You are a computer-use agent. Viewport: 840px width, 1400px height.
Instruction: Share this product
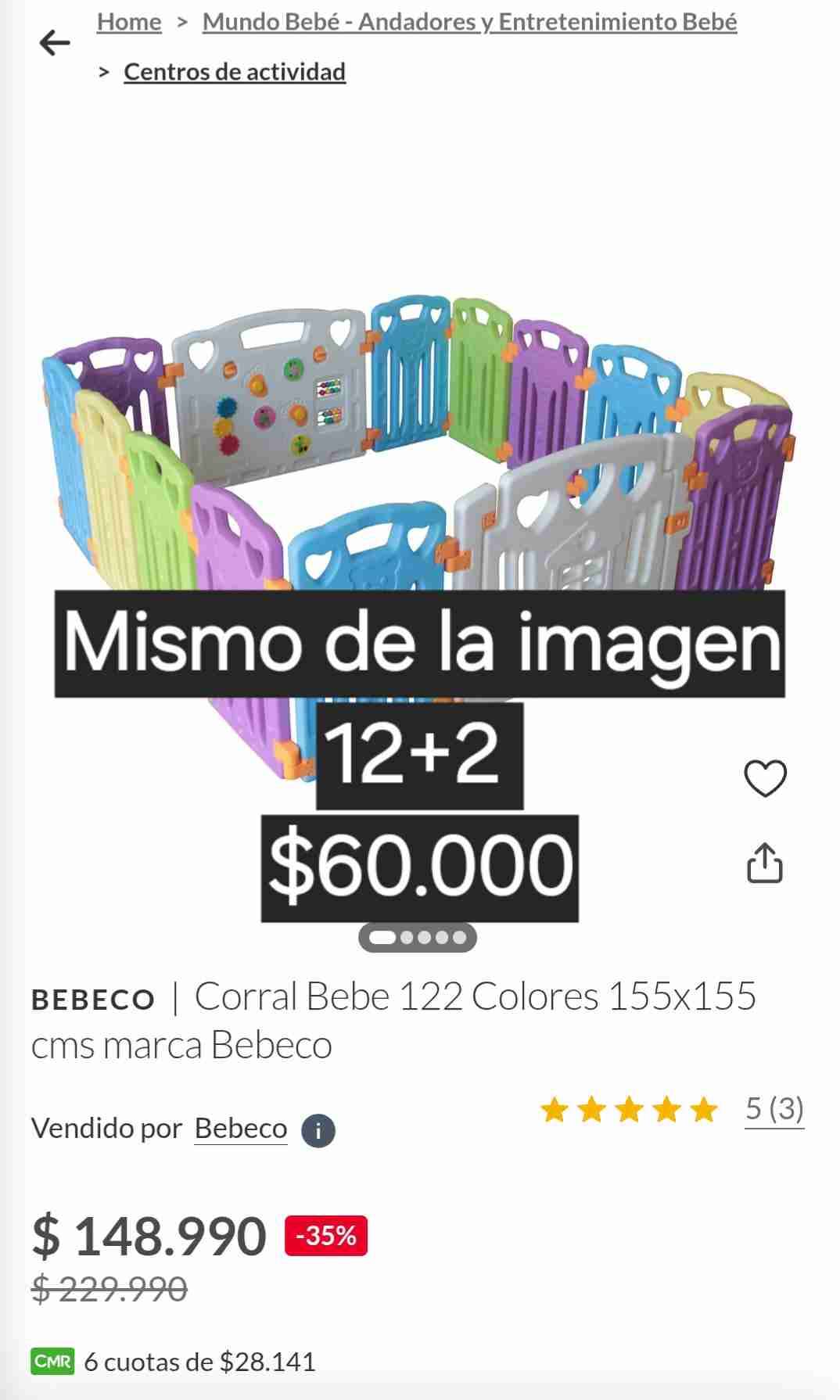pos(764,863)
